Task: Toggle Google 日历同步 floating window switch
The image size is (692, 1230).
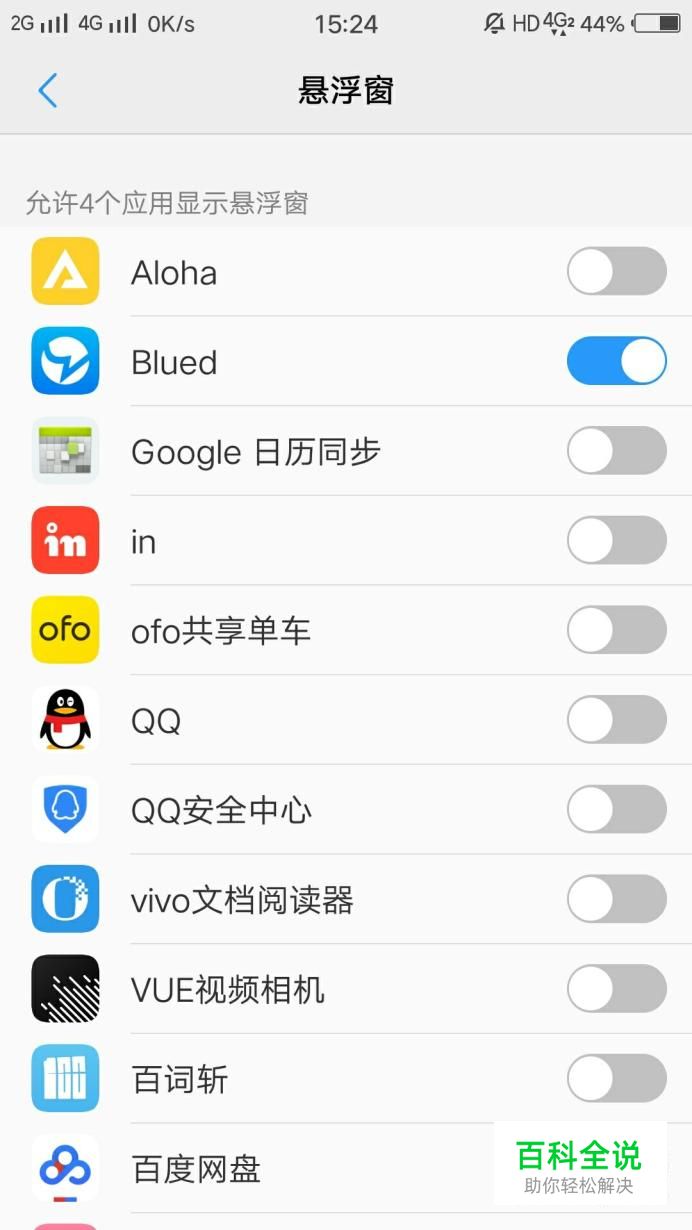Action: point(617,451)
